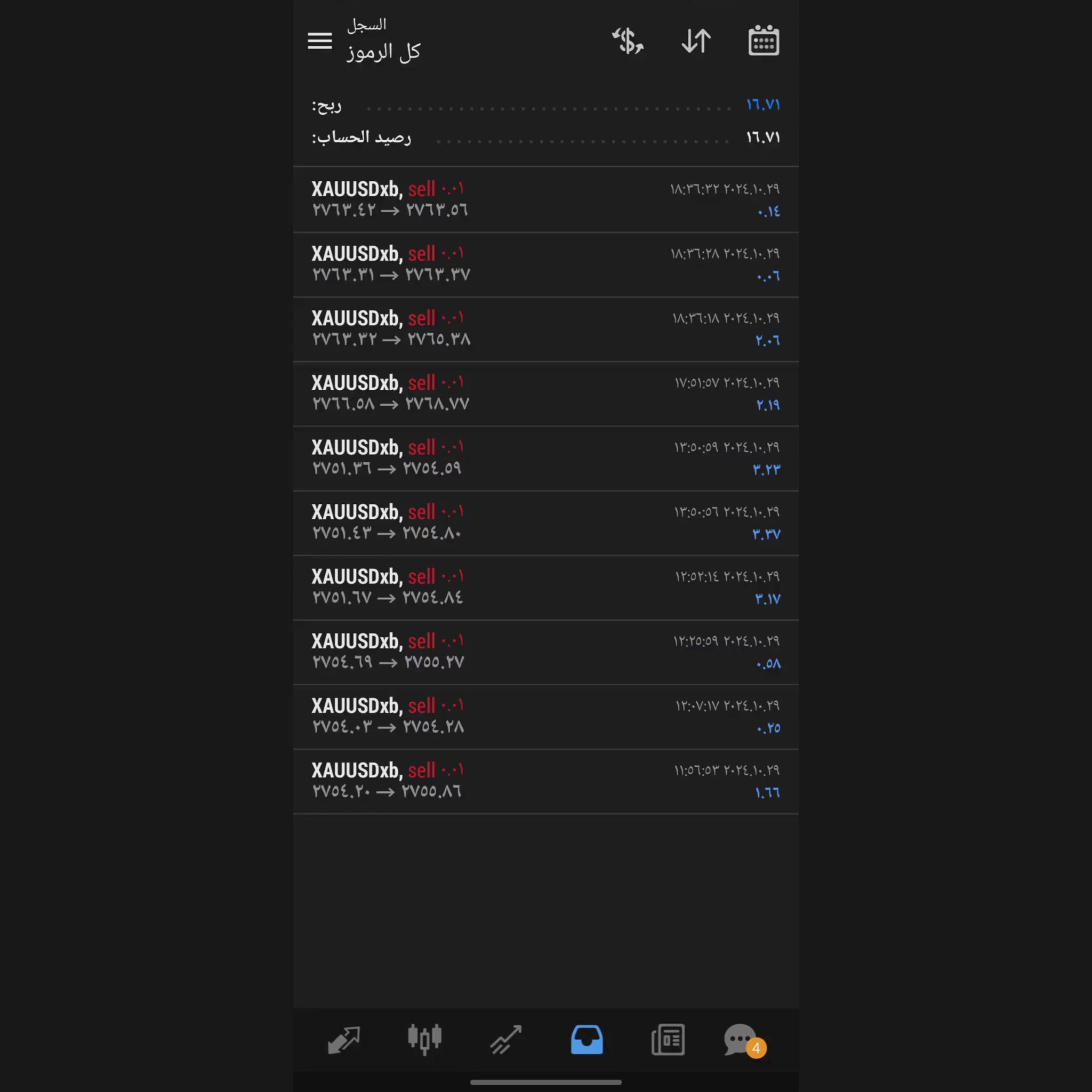Open the sell trade closed at 11:56:53

tap(545, 781)
